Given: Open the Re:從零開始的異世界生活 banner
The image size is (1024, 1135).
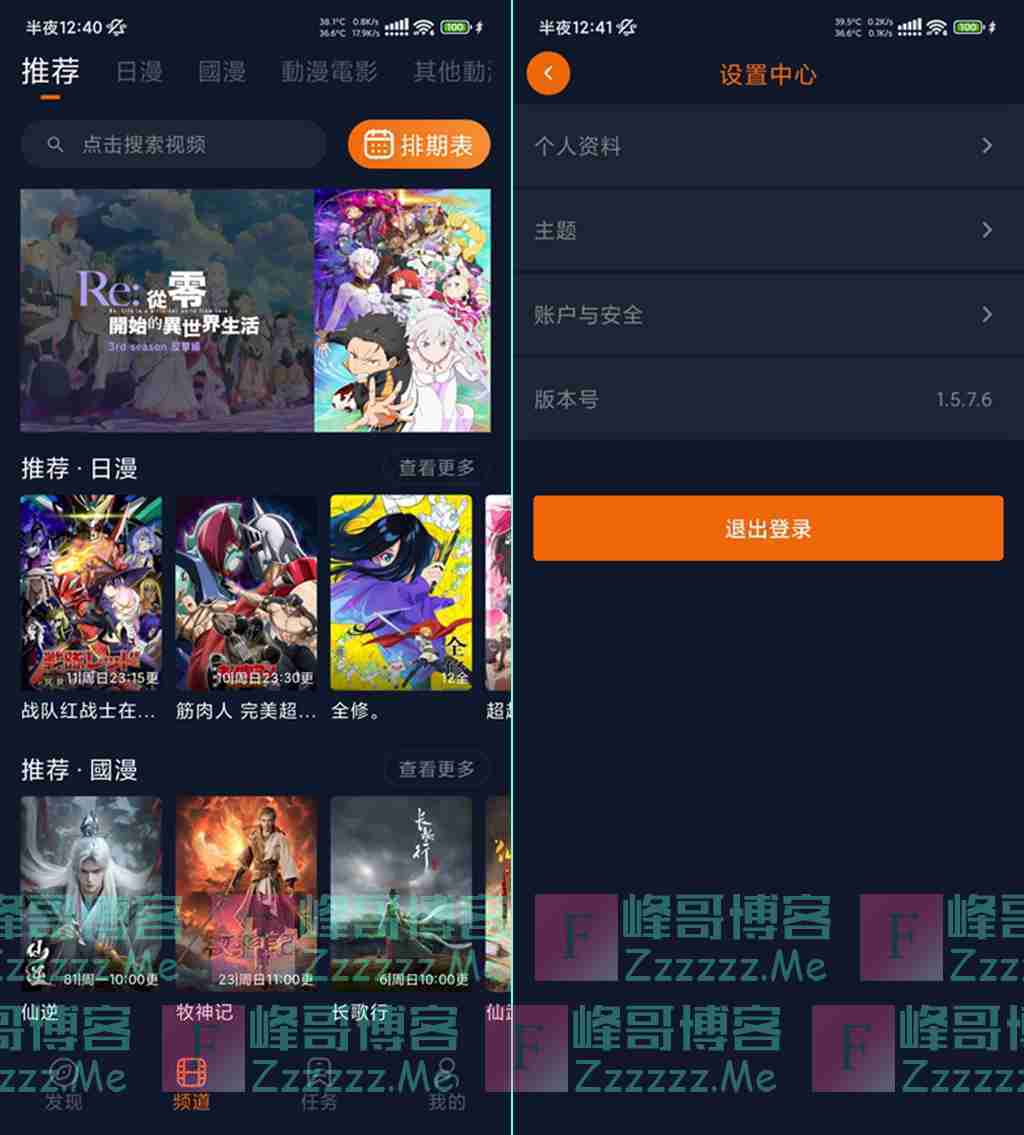Looking at the screenshot, I should [255, 310].
